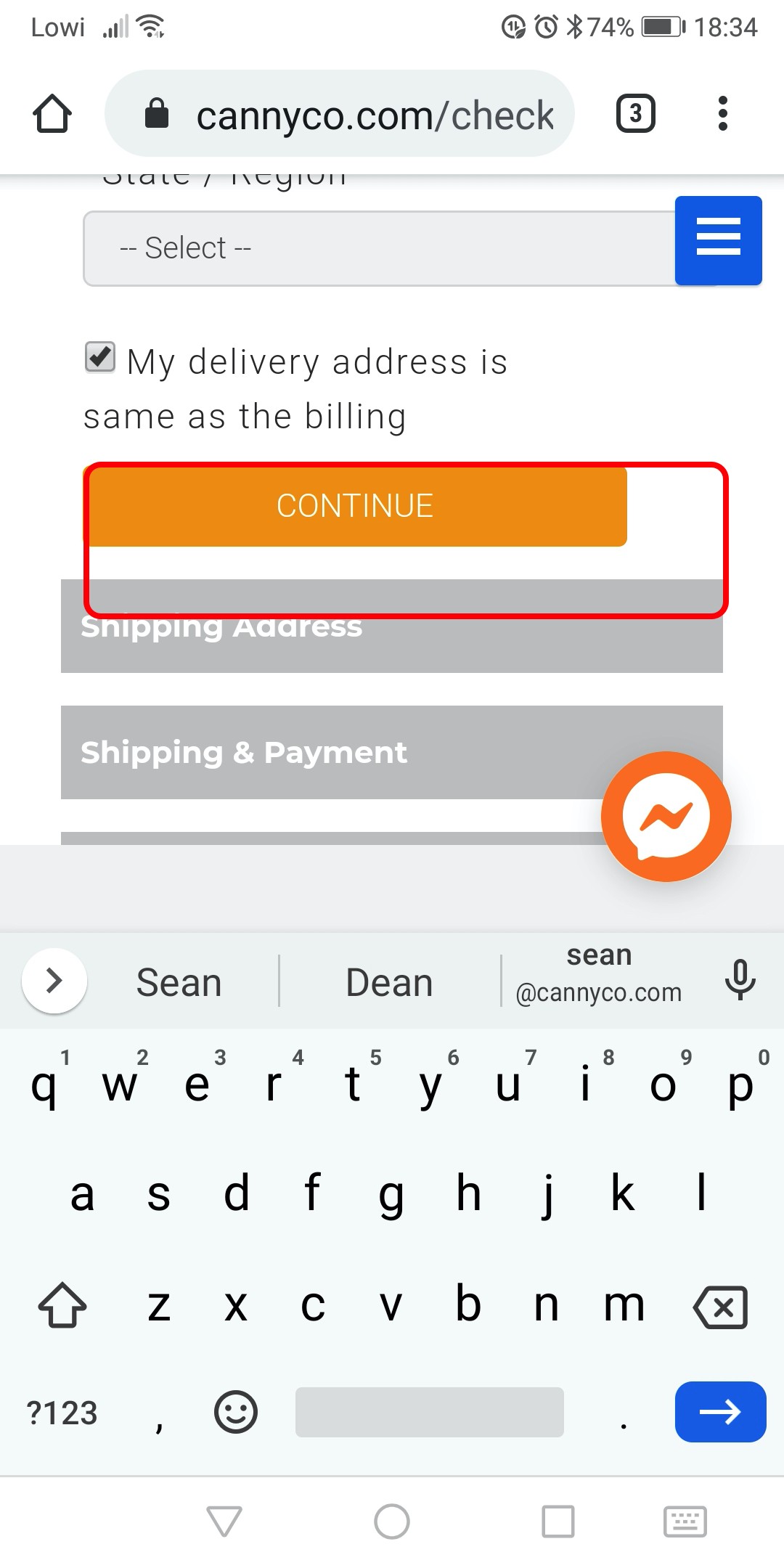Open the blue hamburger menu
Screen dimensions: 784x1568
[718, 240]
